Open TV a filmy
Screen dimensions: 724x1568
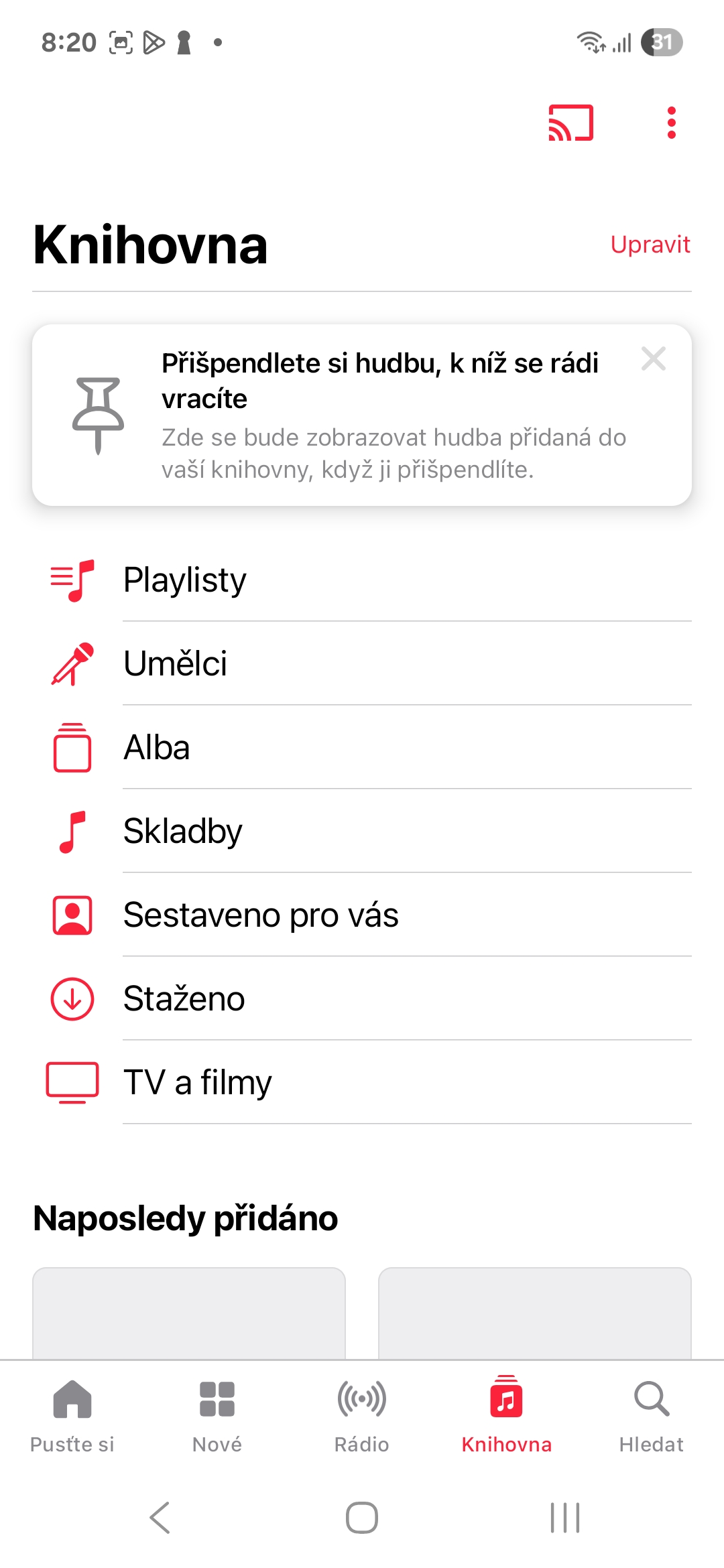tap(362, 1083)
